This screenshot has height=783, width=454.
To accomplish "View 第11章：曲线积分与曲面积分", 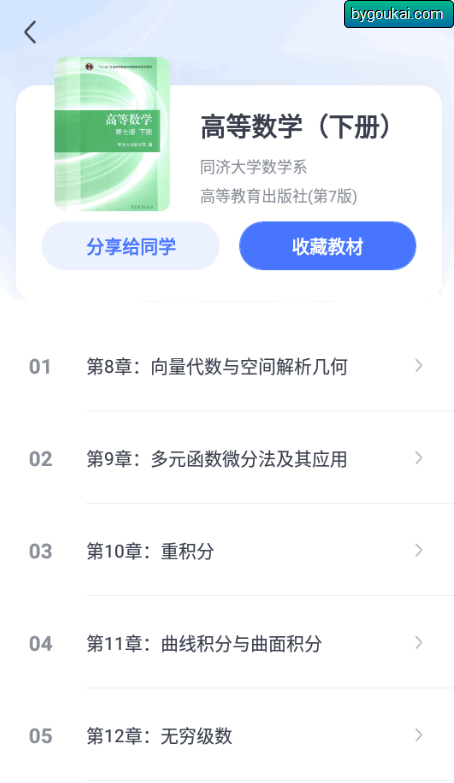I will [227, 643].
